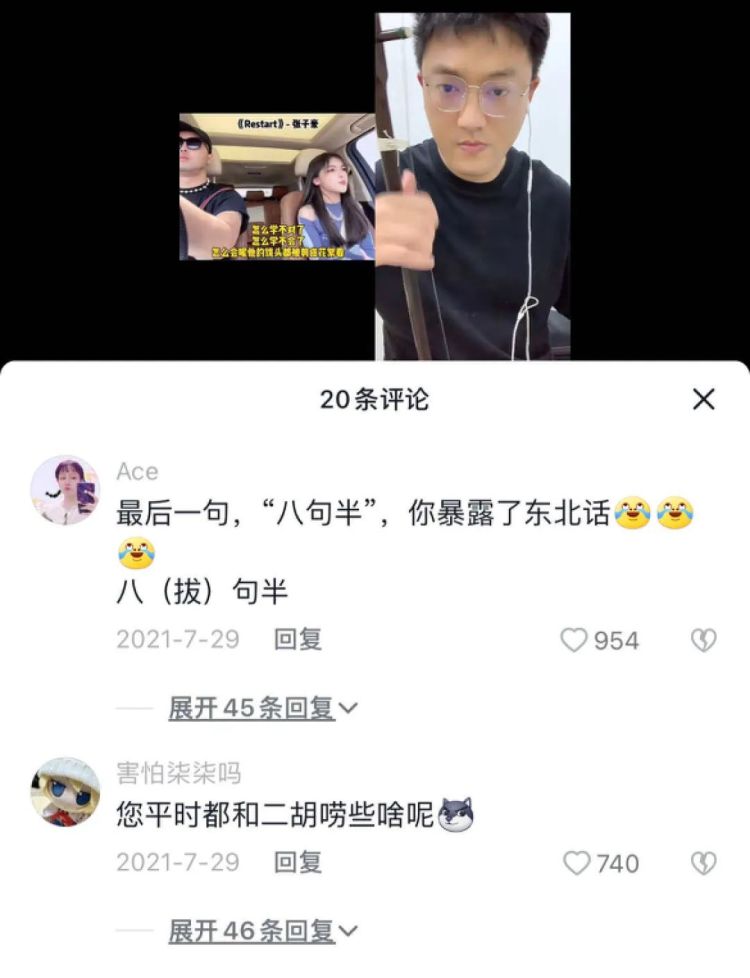Expand 46 replies under 害怕柒柒吗's comment
Image resolution: width=750 pixels, height=978 pixels.
coord(262,931)
